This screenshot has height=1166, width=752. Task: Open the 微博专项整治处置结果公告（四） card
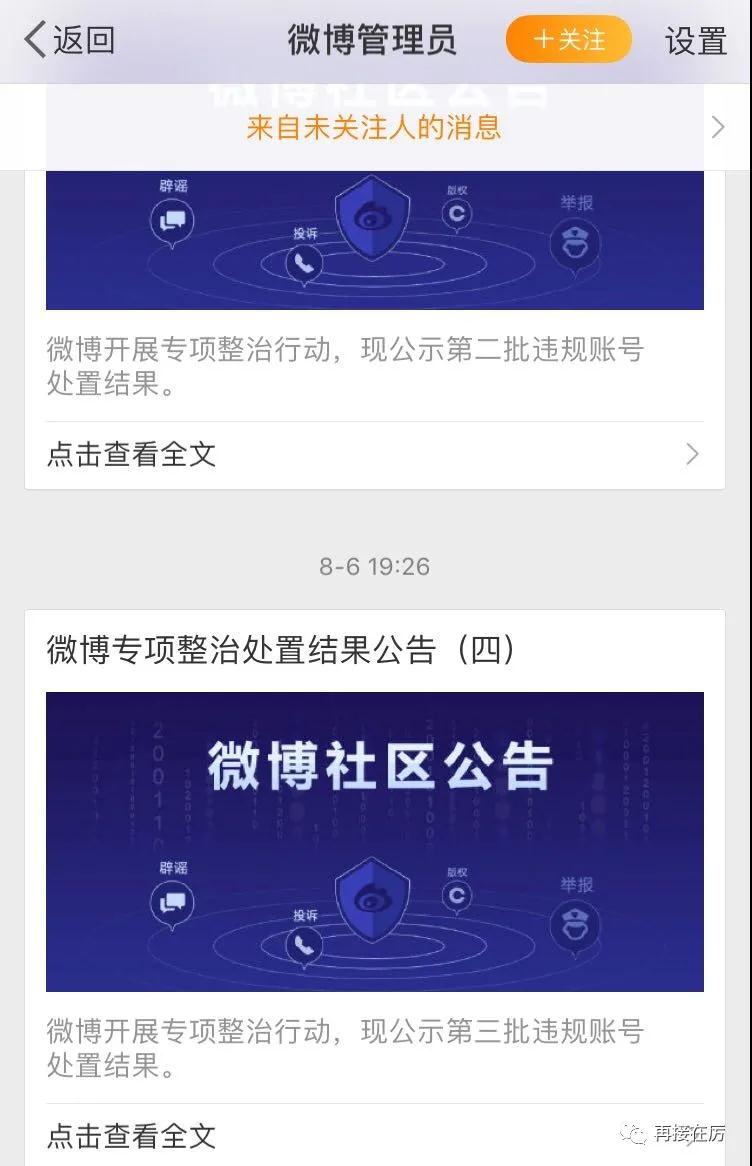[x=374, y=840]
